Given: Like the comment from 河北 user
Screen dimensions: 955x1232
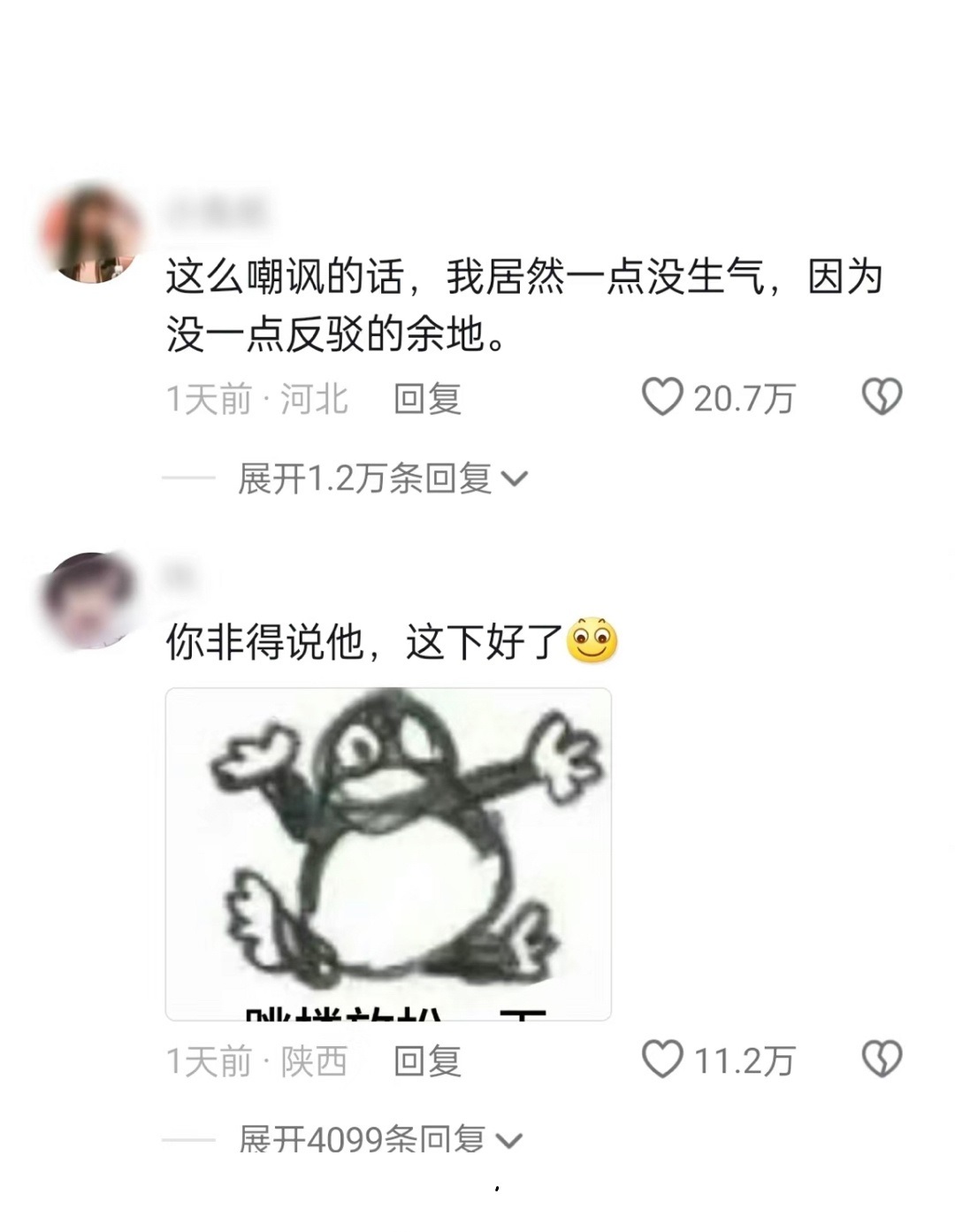Looking at the screenshot, I should pyautogui.click(x=662, y=397).
